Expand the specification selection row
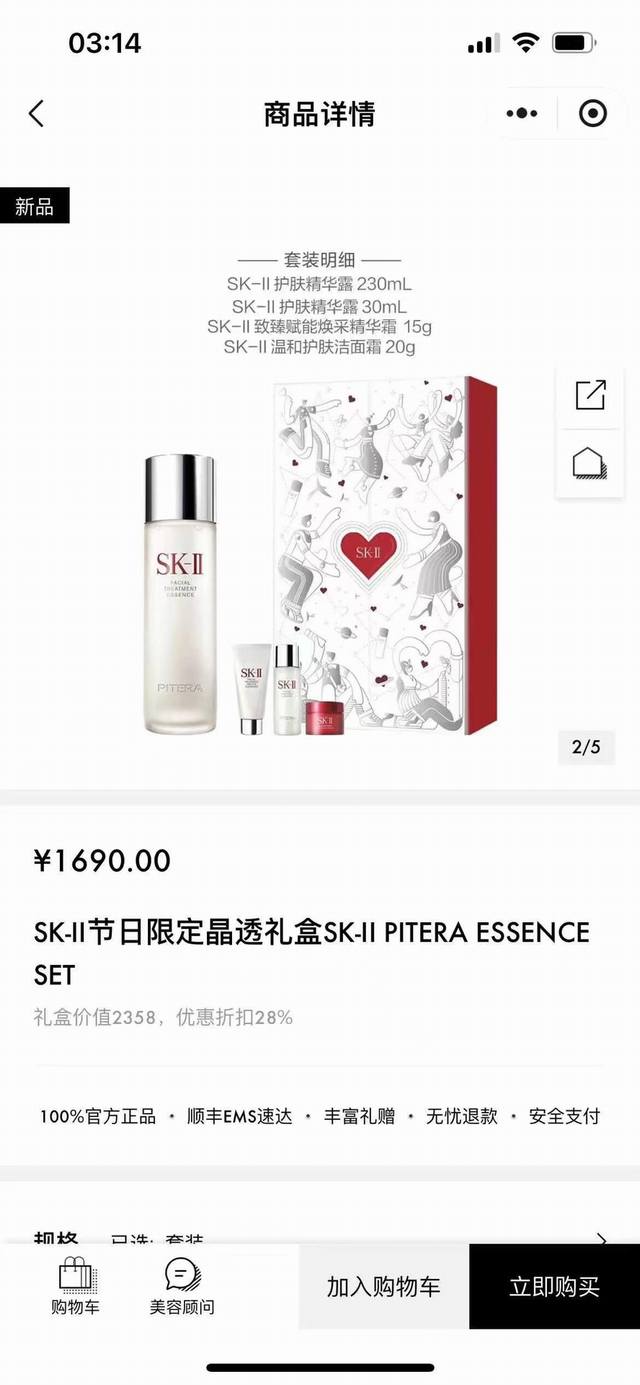This screenshot has height=1385, width=640. pos(600,1238)
